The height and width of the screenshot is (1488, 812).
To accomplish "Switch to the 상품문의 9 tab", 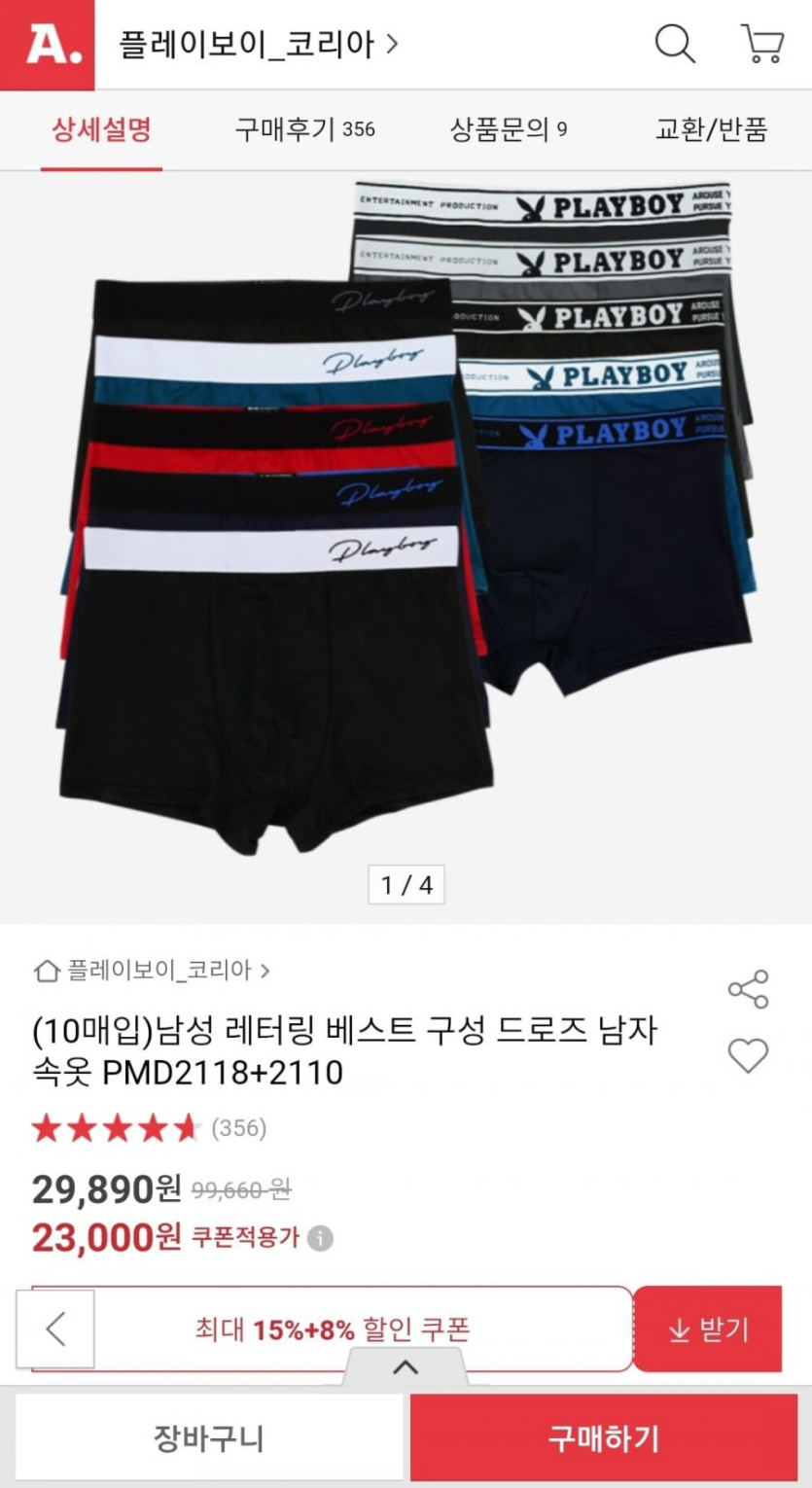I will point(509,129).
